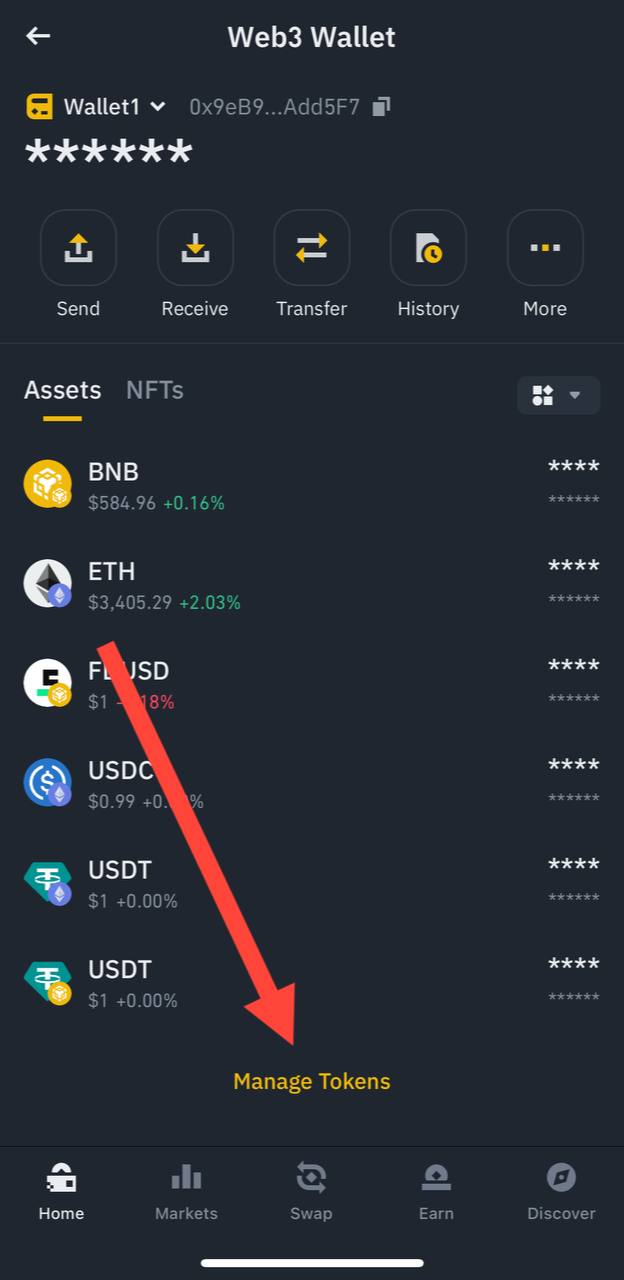Select the USDC asset row
624x1280 pixels.
tap(312, 782)
